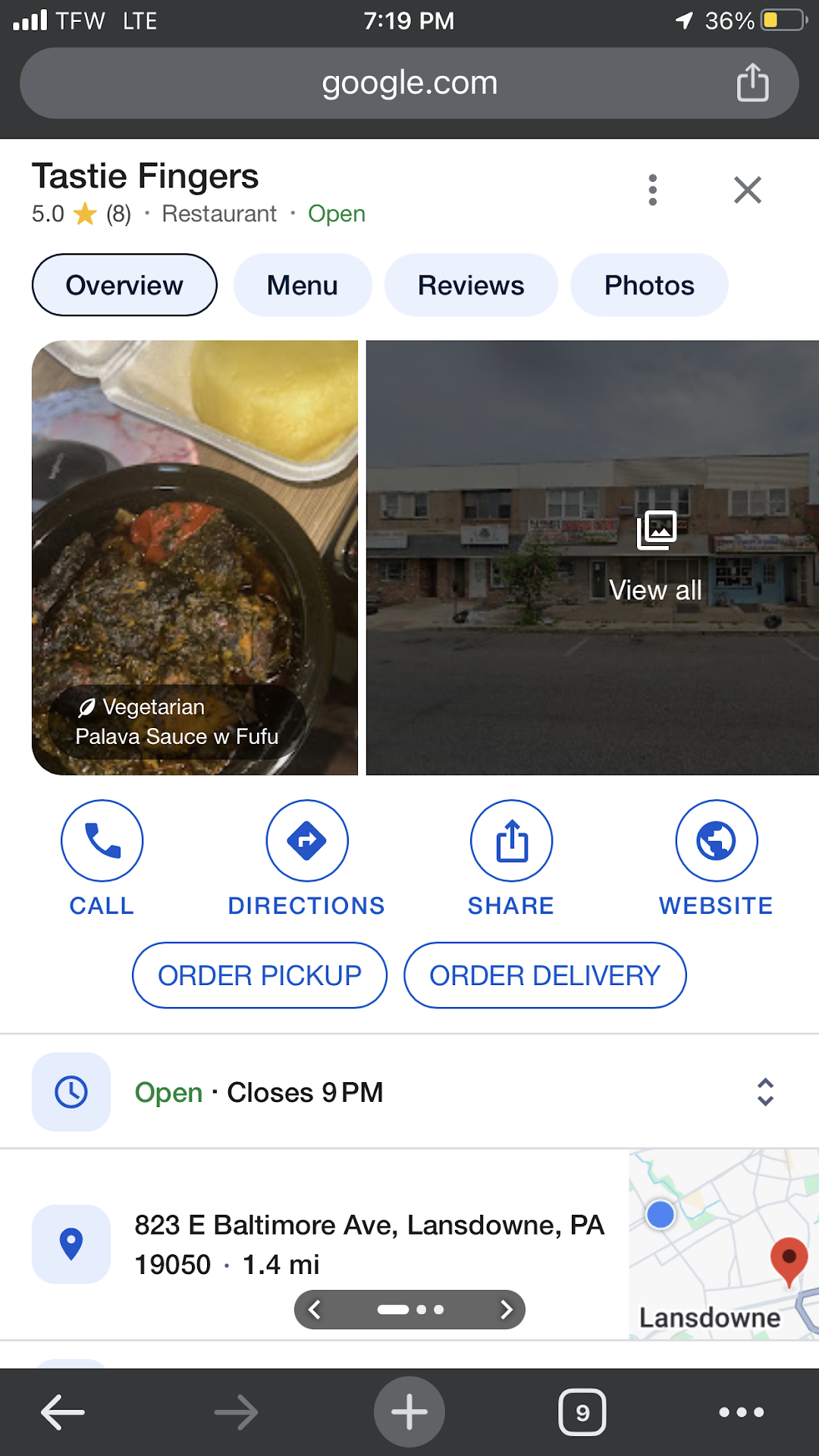Switch to the Photos tab
Screen dimensions: 819x1456
pyautogui.click(x=648, y=285)
